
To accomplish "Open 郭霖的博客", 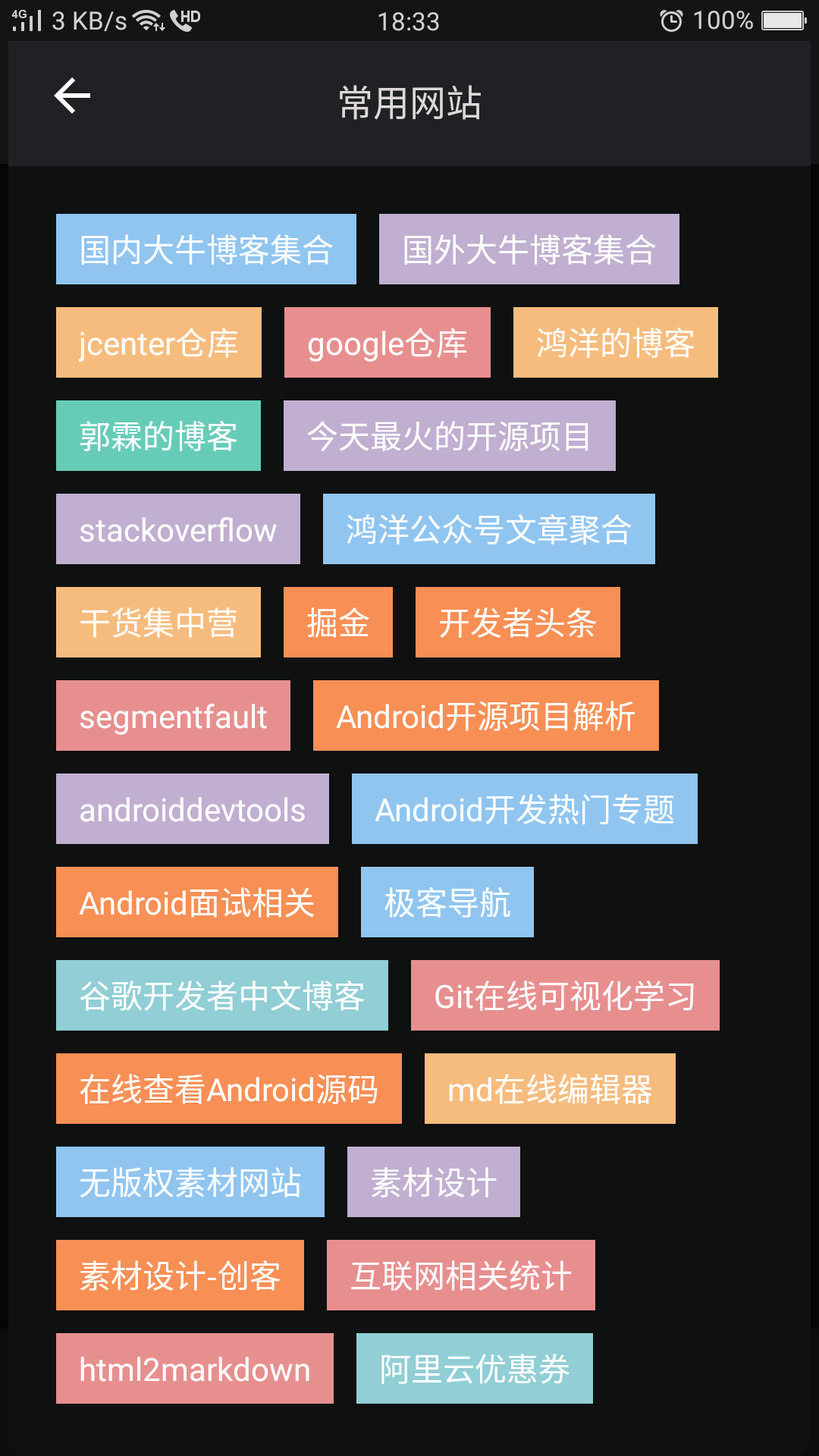I will coord(158,436).
